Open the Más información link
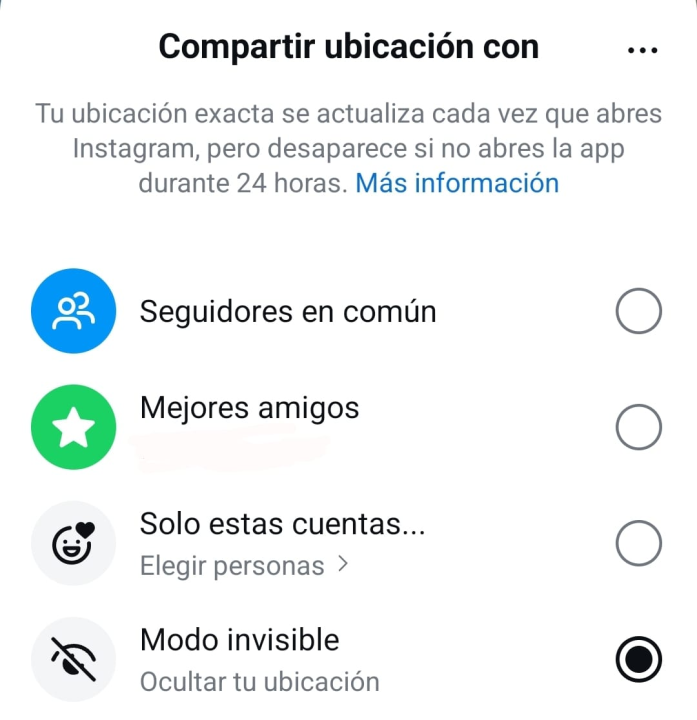The height and width of the screenshot is (720, 697). (x=457, y=183)
